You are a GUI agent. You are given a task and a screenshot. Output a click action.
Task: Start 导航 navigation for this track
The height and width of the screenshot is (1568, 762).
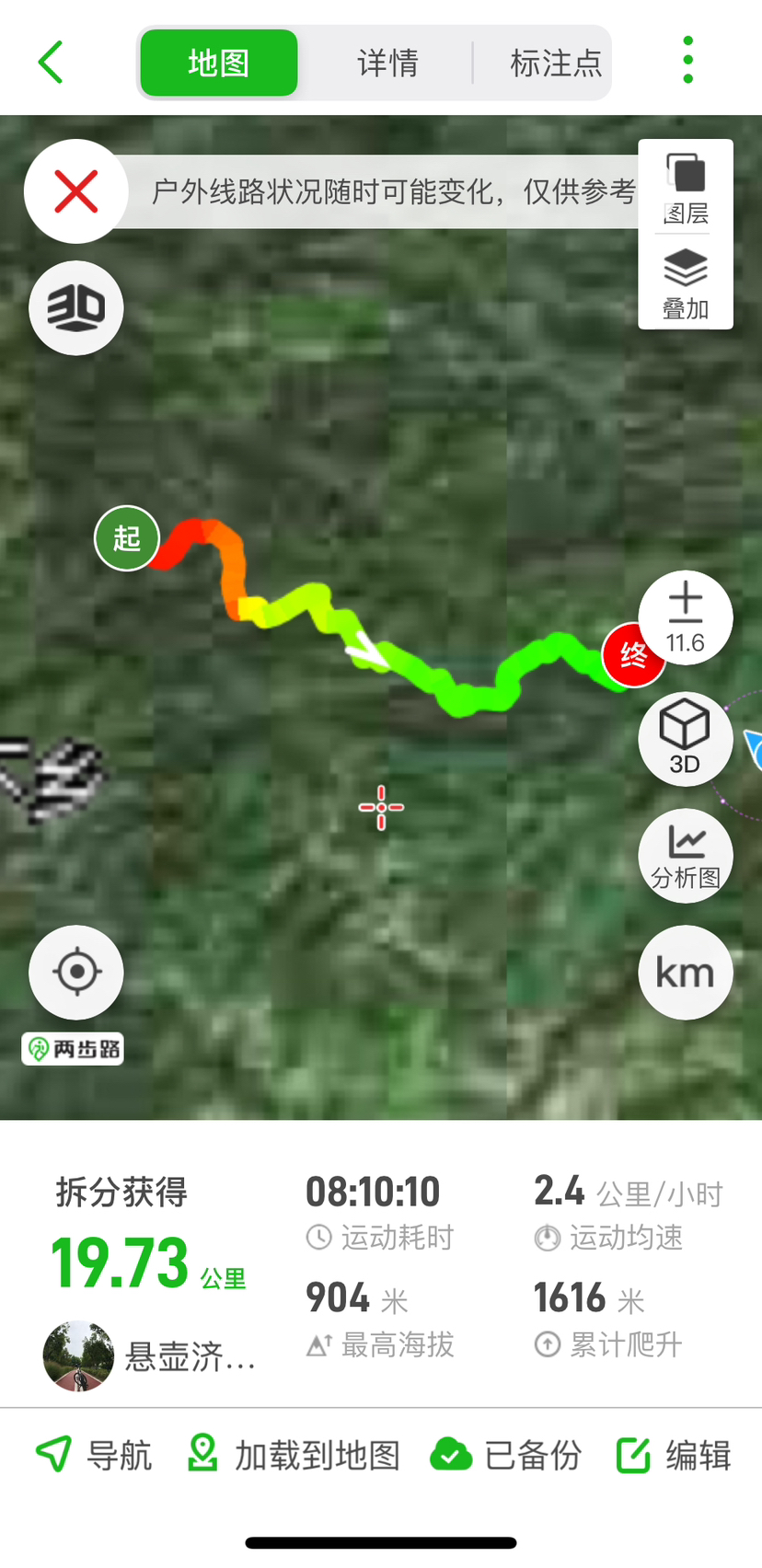[x=94, y=1455]
